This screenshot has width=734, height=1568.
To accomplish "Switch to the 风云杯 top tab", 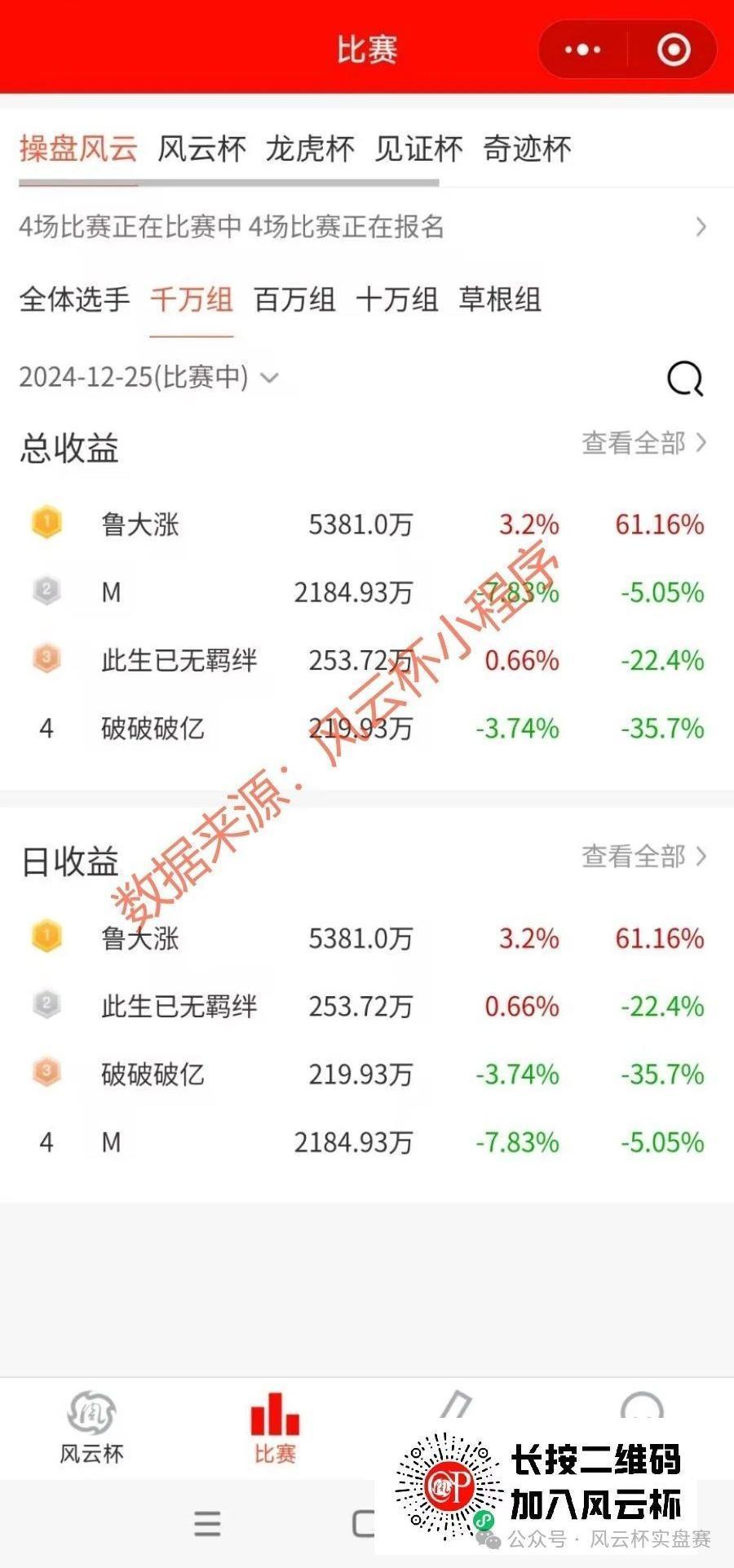I will coord(201,149).
